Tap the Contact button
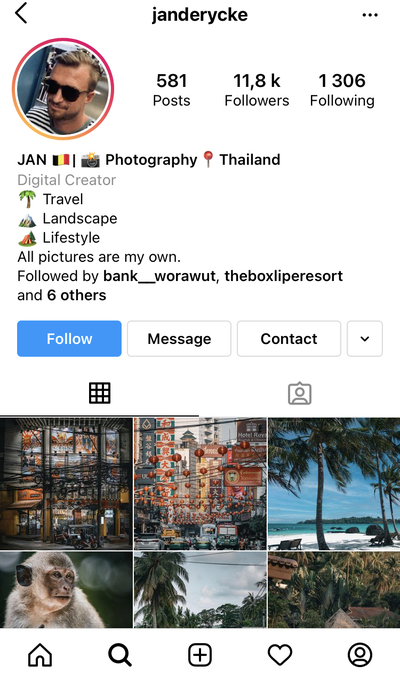 (289, 338)
